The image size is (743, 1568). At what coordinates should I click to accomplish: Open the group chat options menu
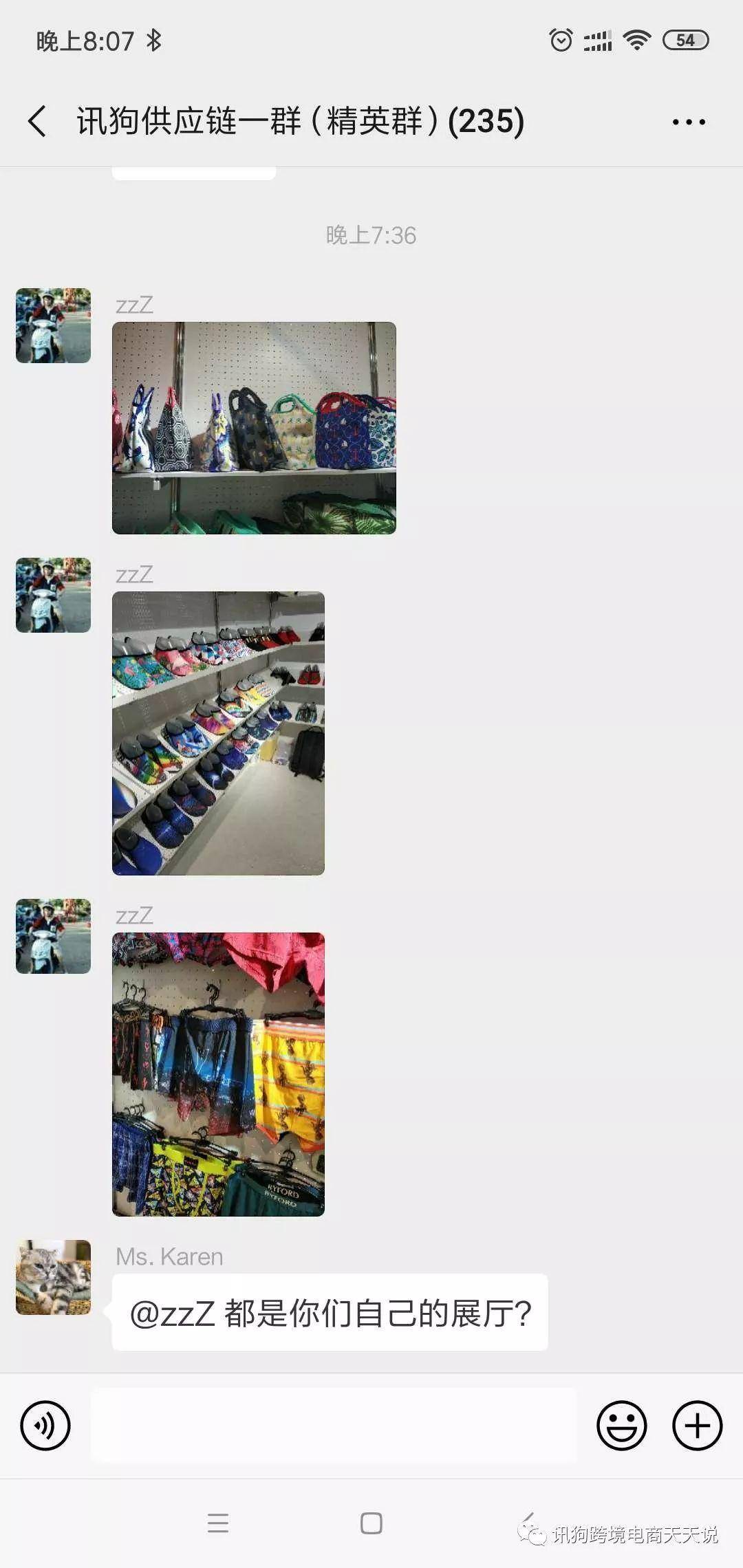click(x=689, y=122)
